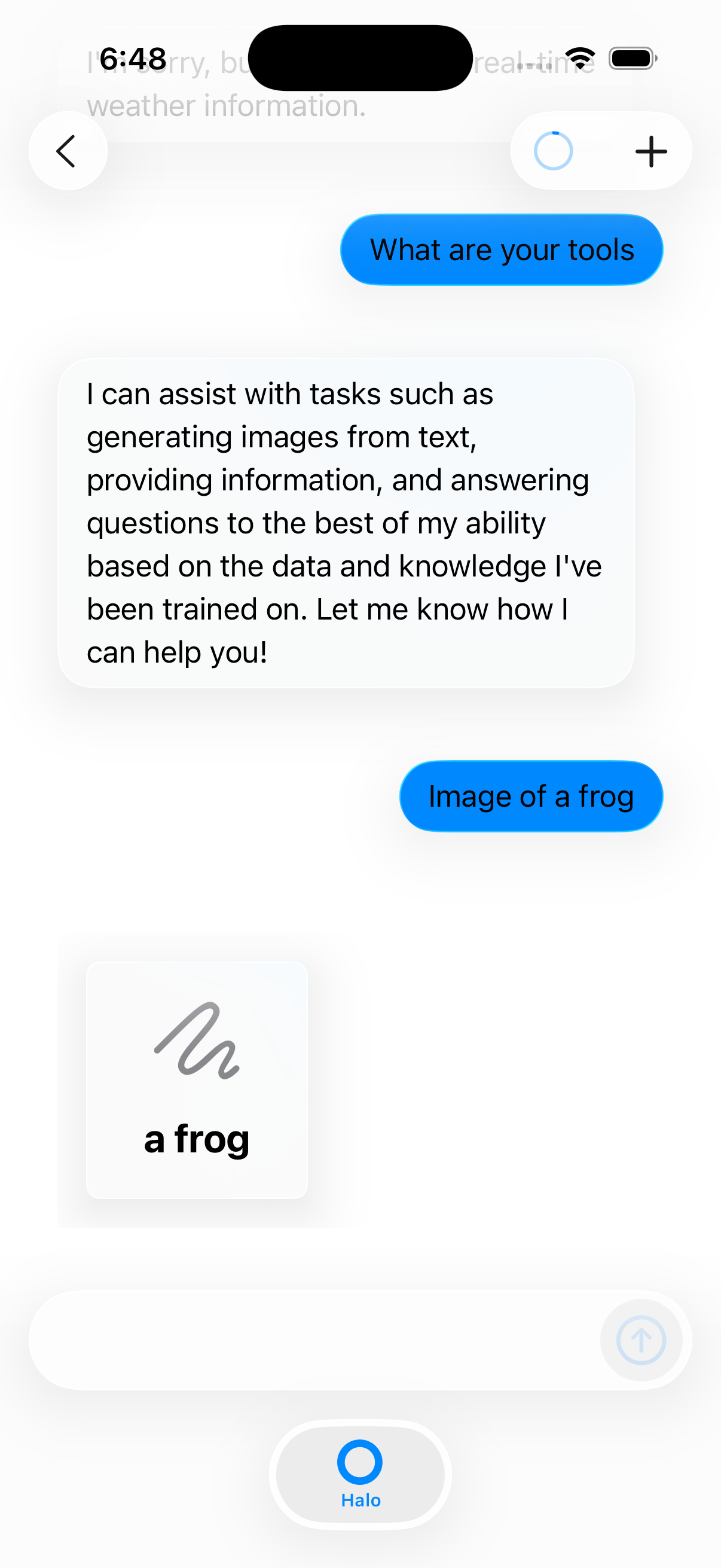The width and height of the screenshot is (721, 1568).
Task: Switch to the Halo tab
Action: click(360, 1474)
